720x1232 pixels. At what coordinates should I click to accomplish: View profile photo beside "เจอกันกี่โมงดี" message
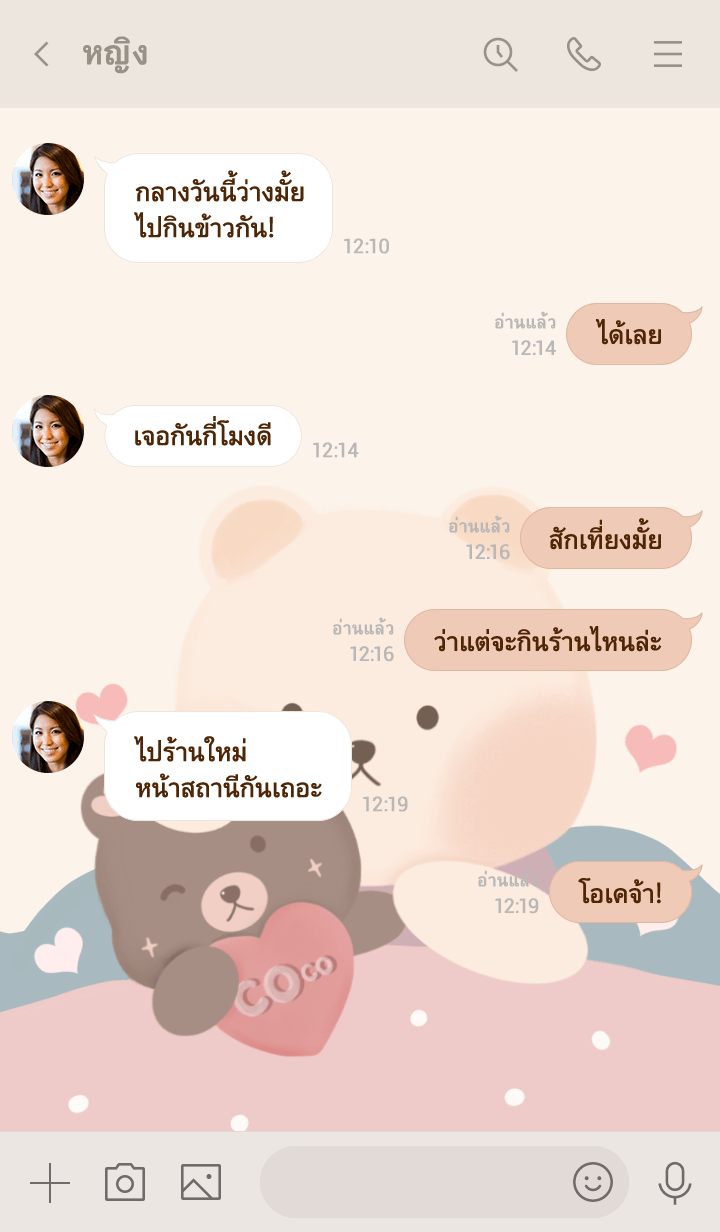[x=48, y=431]
